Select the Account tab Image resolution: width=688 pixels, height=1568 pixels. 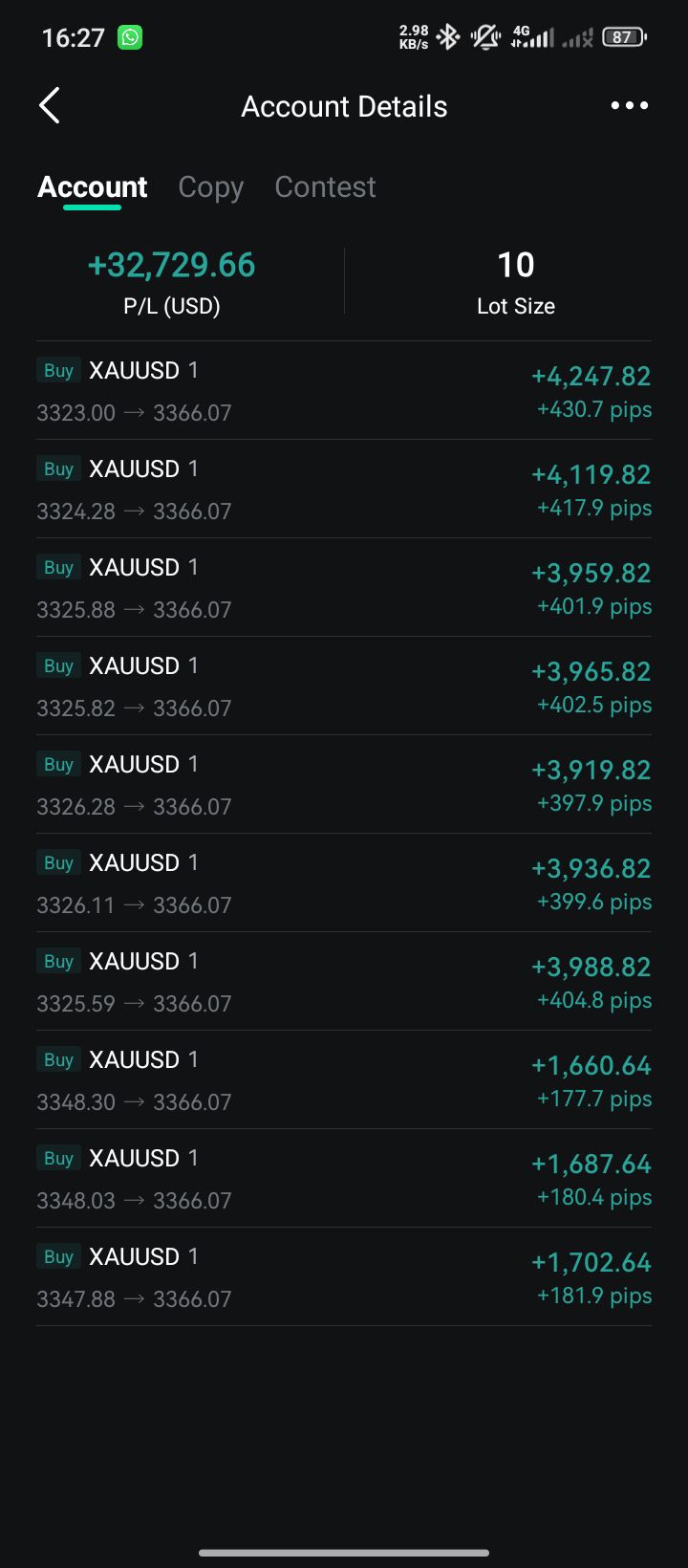click(x=93, y=187)
